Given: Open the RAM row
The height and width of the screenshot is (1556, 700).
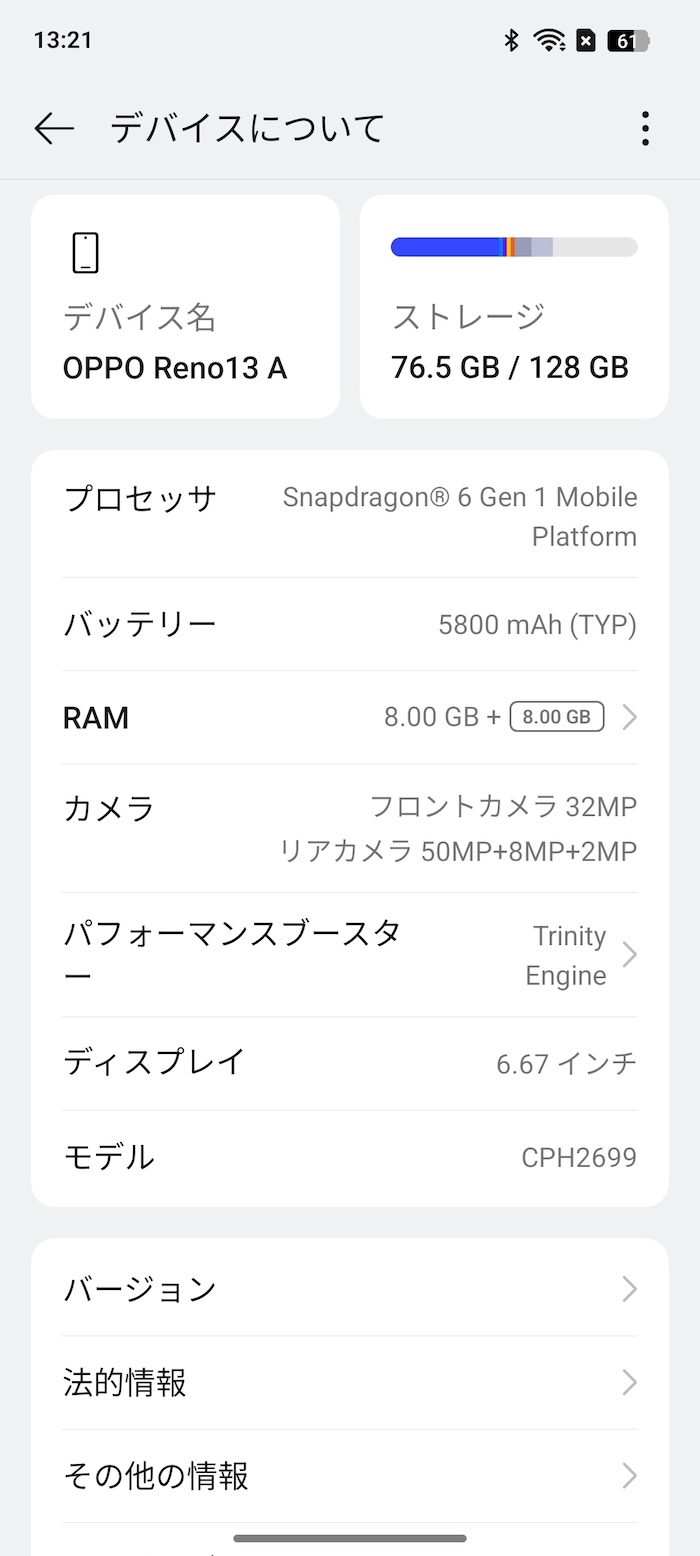Looking at the screenshot, I should [x=350, y=717].
